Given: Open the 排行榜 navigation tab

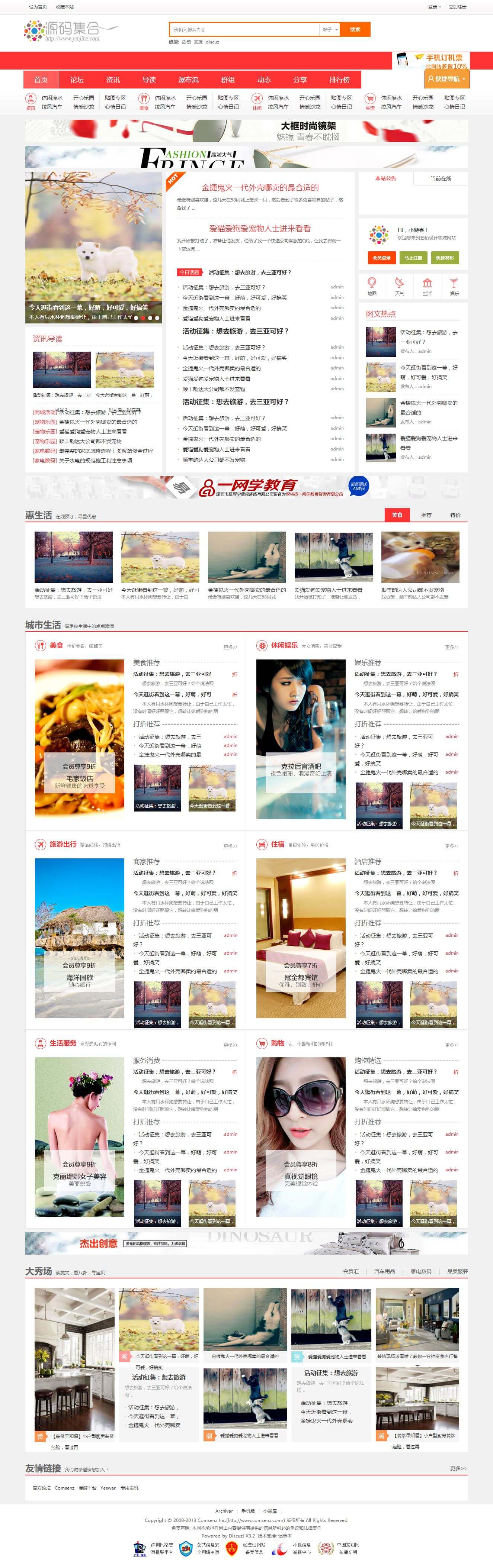Looking at the screenshot, I should tap(339, 80).
